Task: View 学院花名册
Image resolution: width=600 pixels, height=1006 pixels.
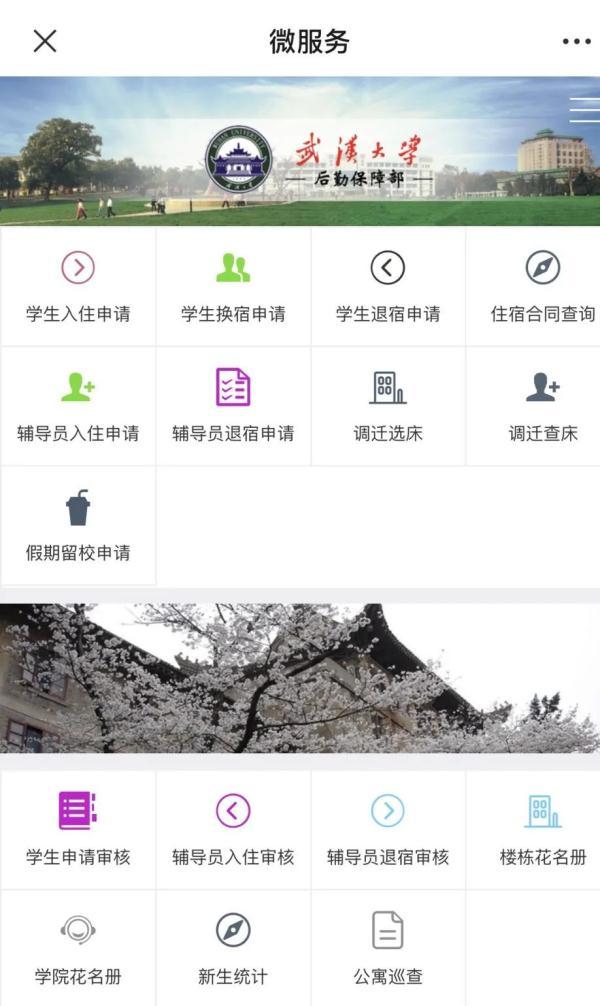Action: (78, 950)
